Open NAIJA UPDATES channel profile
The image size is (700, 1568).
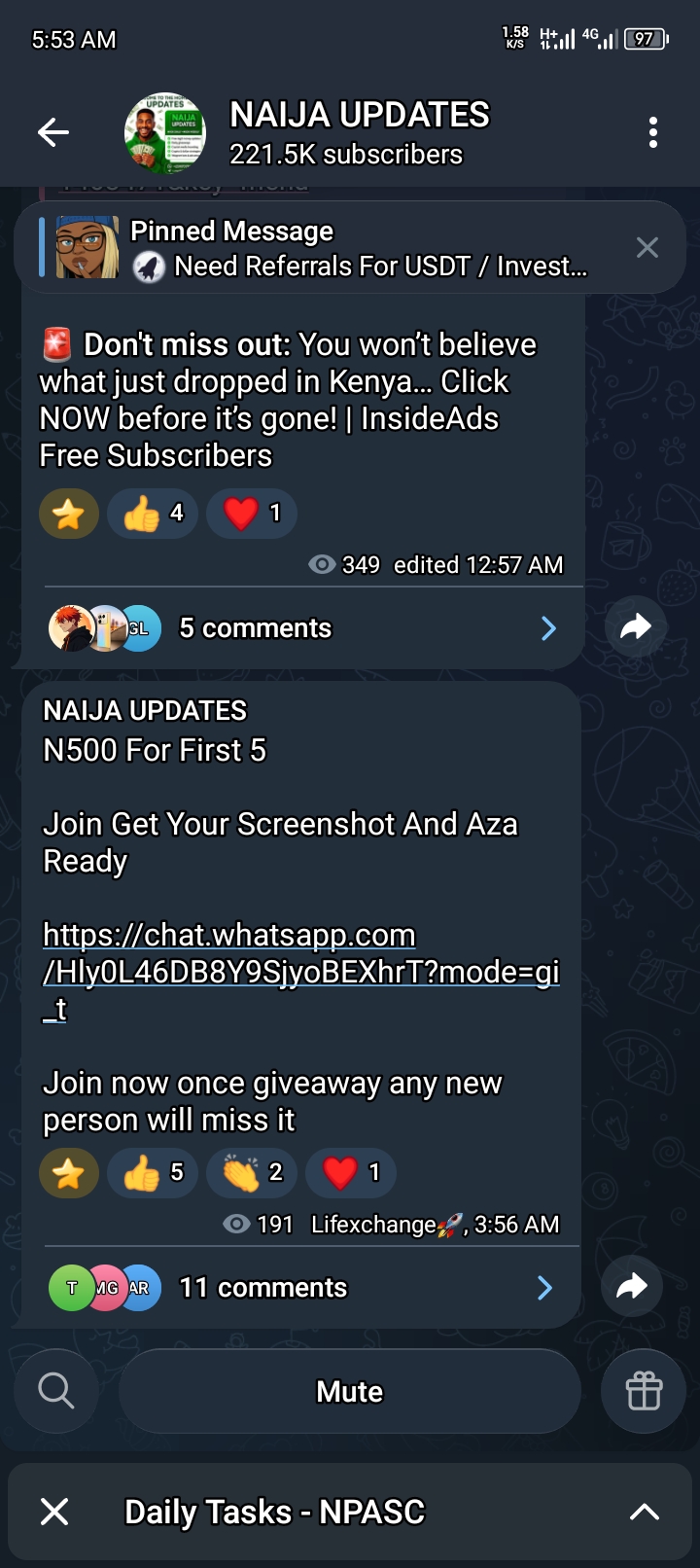359,132
